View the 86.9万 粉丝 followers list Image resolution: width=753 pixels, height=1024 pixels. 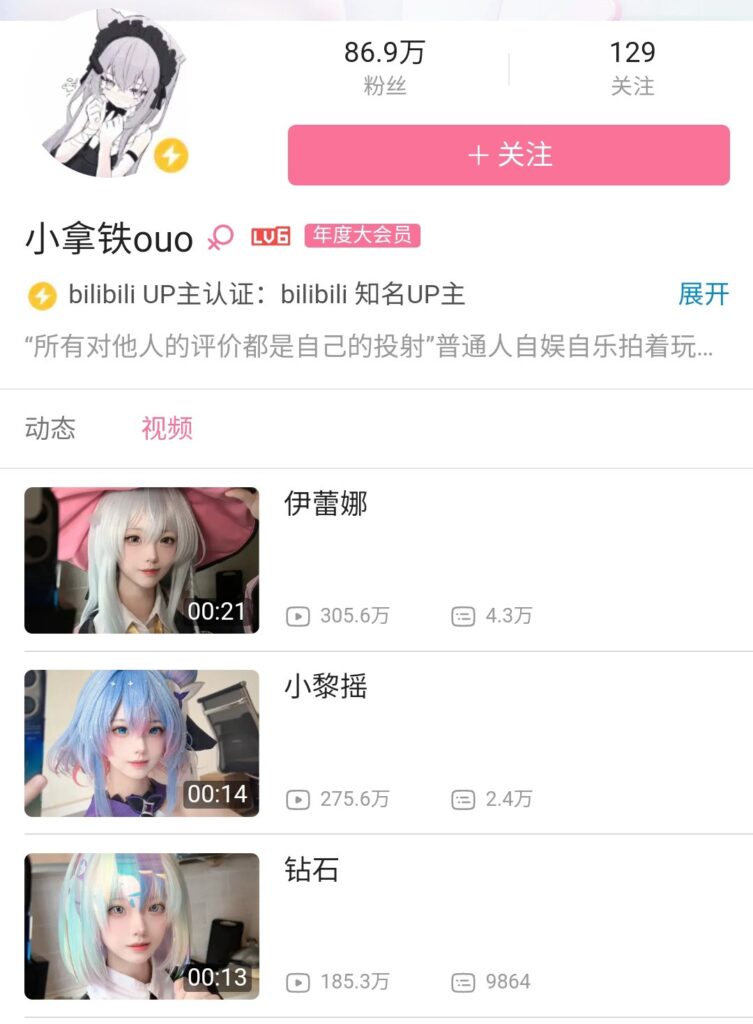click(x=385, y=67)
